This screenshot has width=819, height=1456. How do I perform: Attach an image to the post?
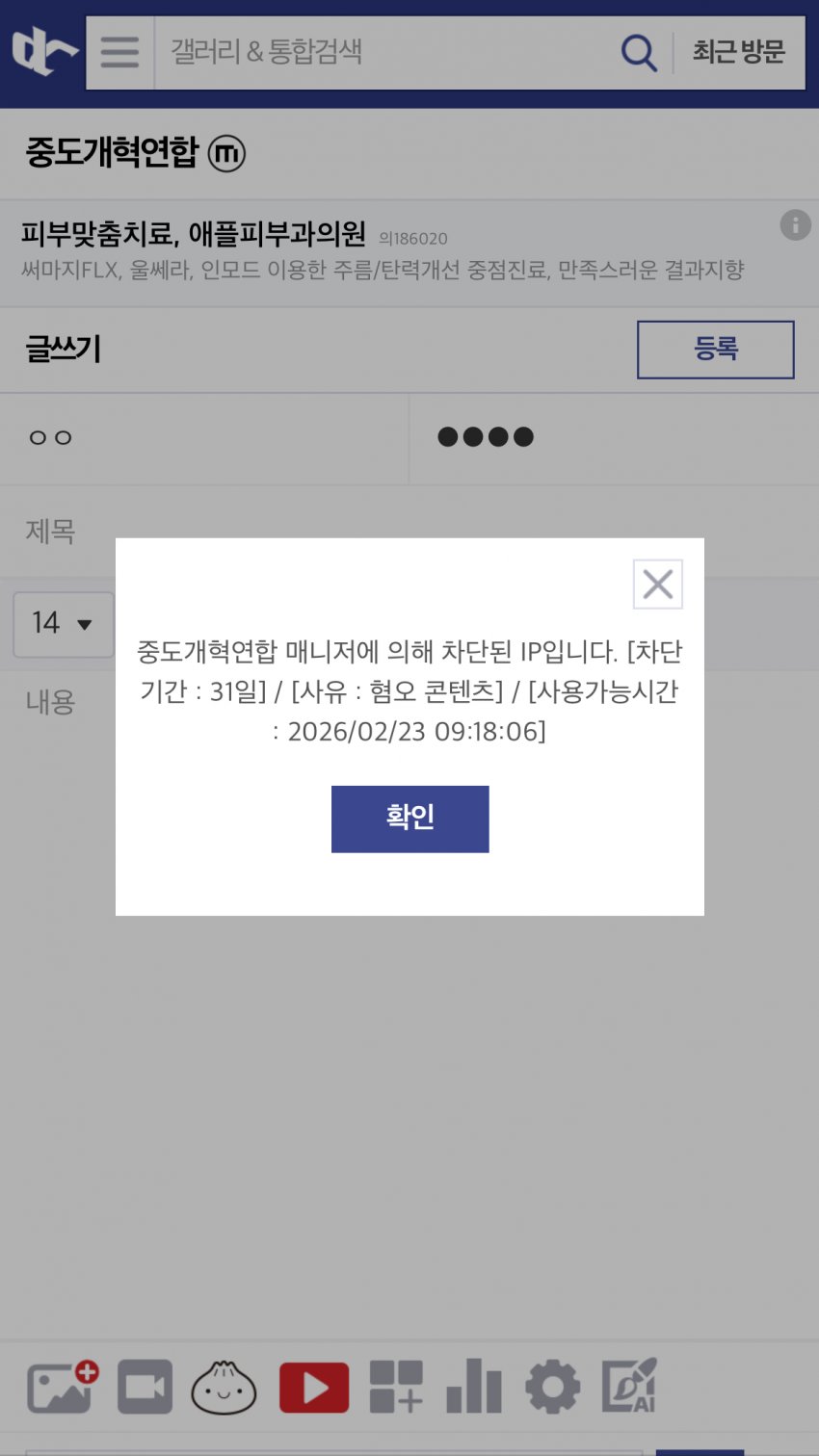pos(63,1387)
